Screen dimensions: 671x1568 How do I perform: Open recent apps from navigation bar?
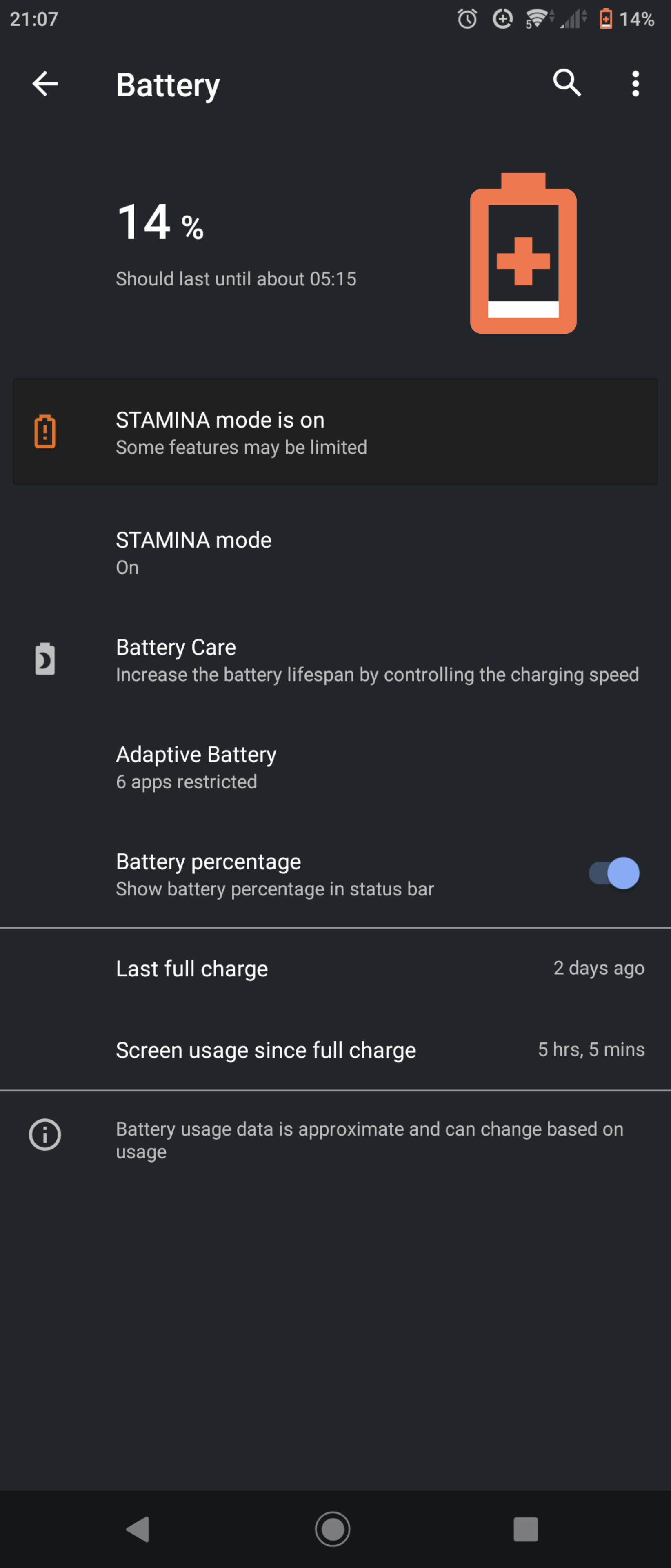click(x=525, y=1528)
